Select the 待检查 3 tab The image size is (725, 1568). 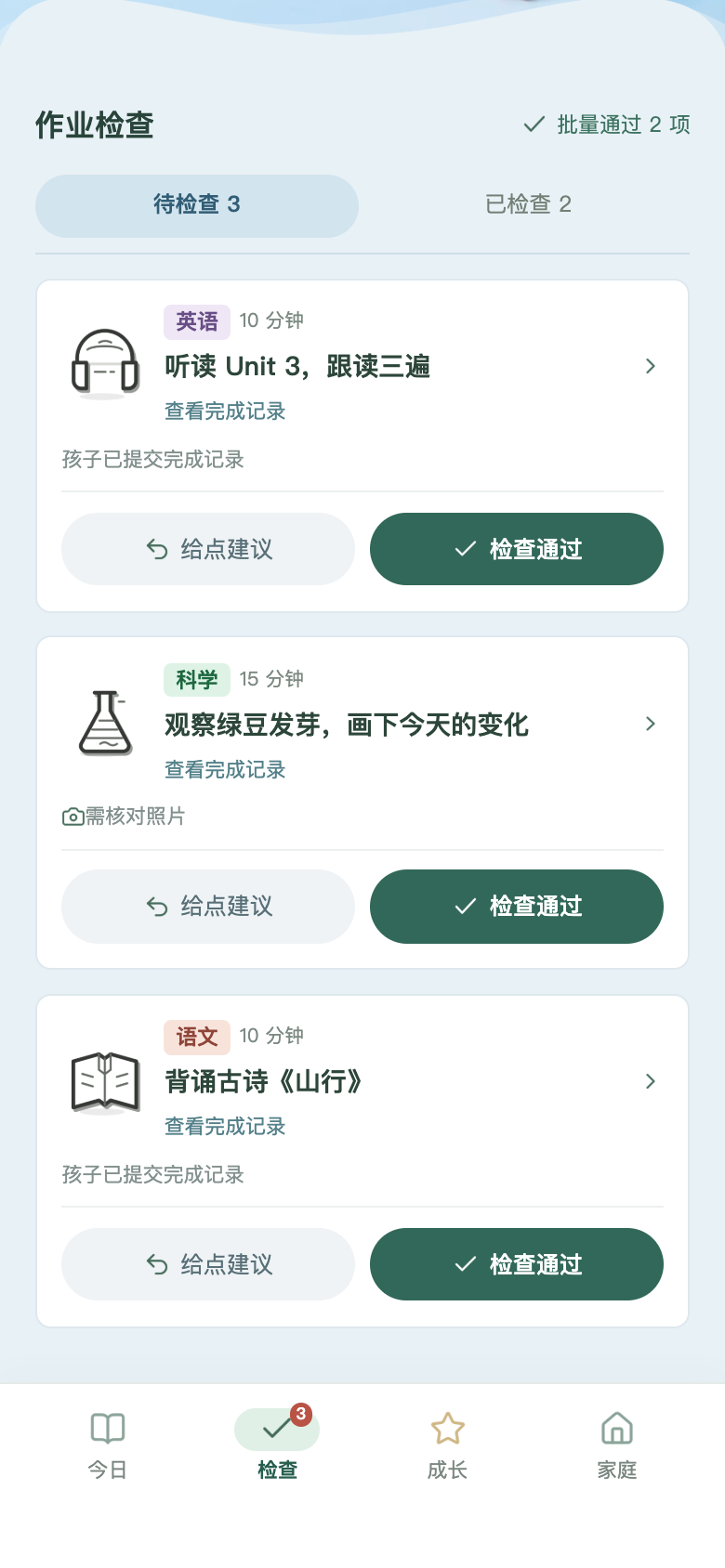pos(197,205)
